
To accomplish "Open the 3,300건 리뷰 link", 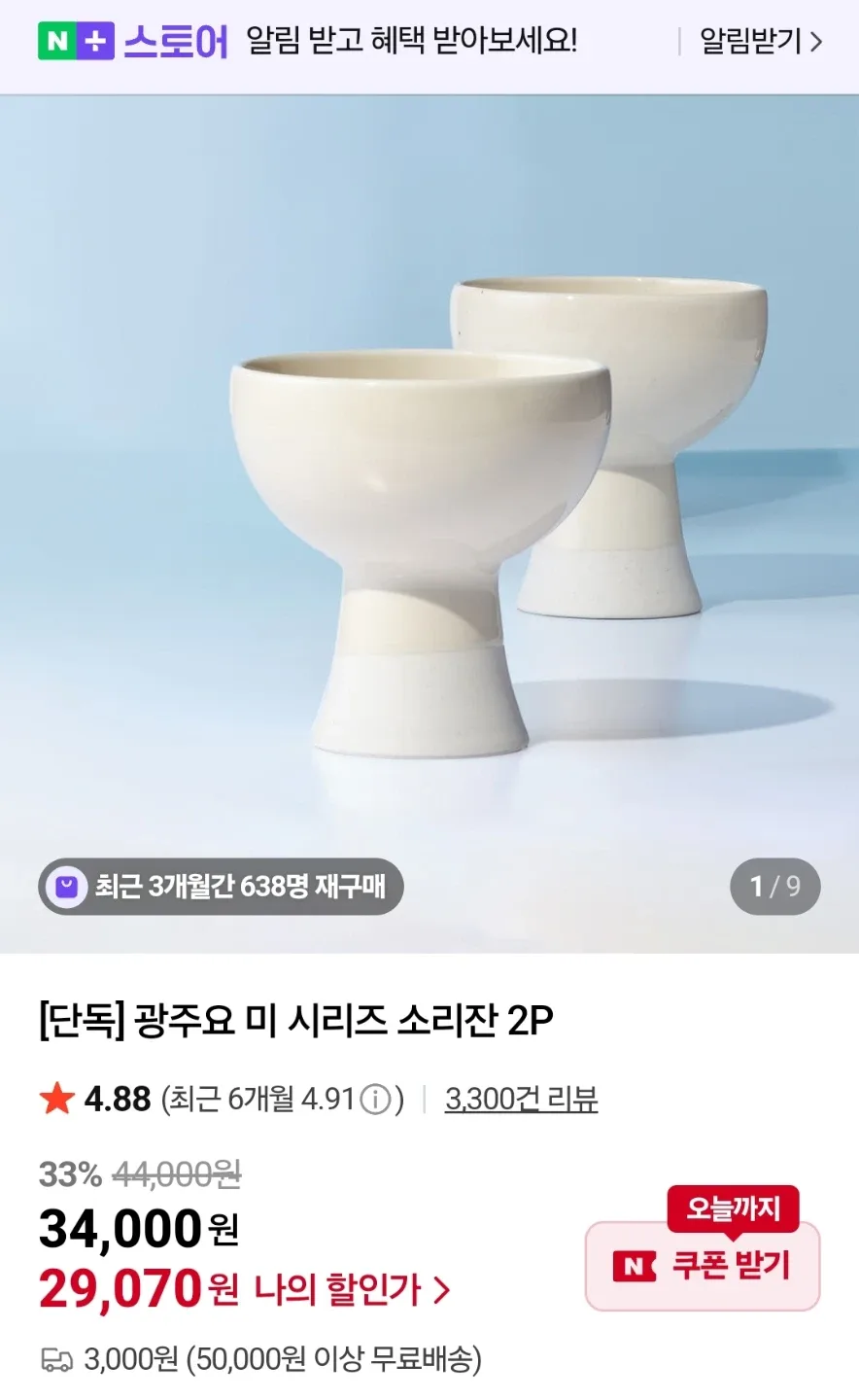I will pos(521,1099).
